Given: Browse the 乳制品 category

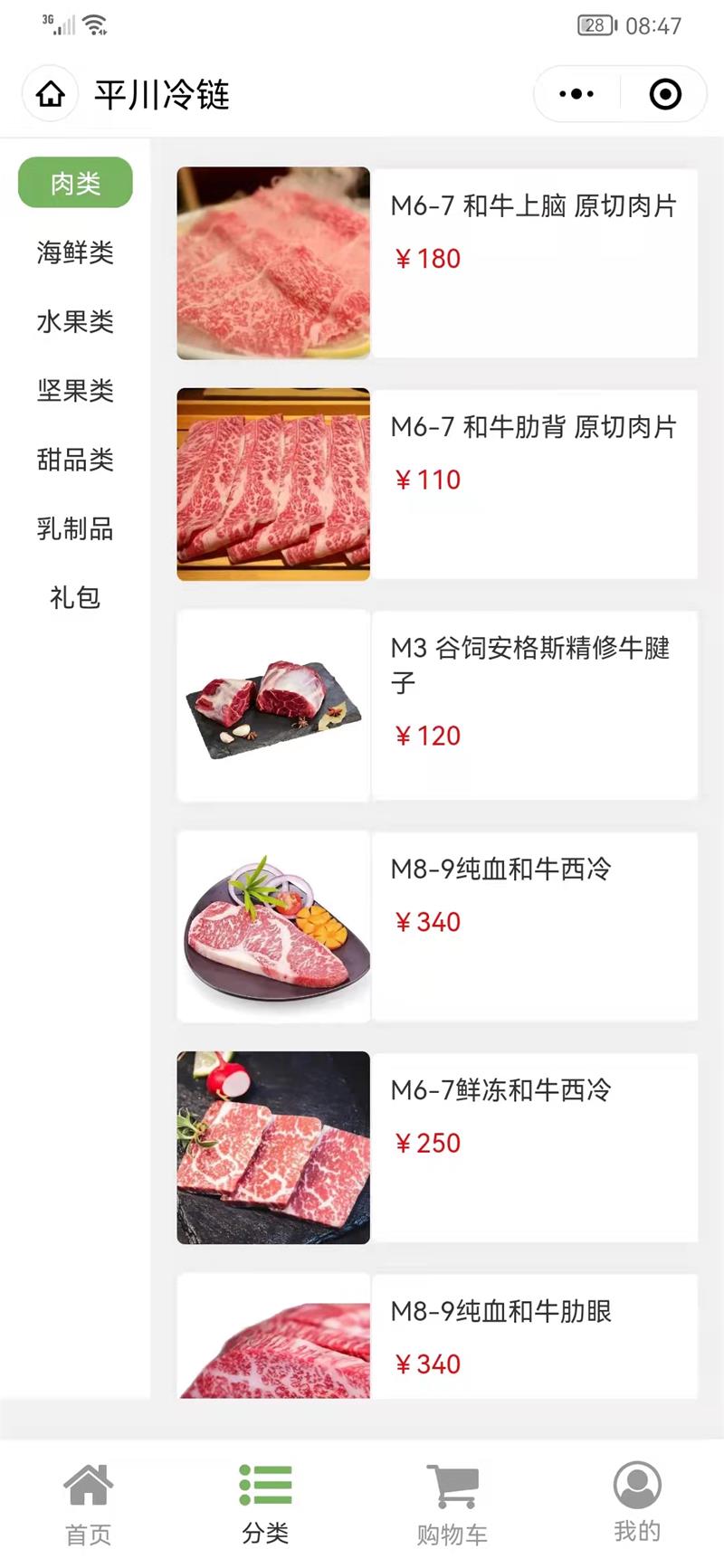Looking at the screenshot, I should (x=75, y=528).
